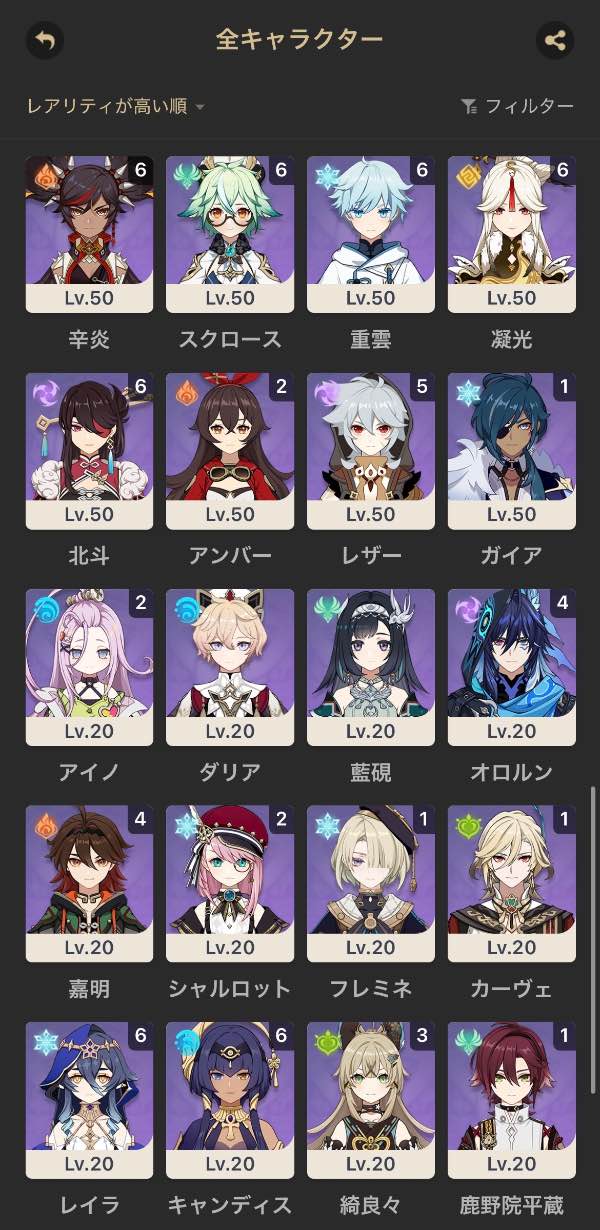The height and width of the screenshot is (1230, 600).
Task: Open the フィルター options
Action: pyautogui.click(x=517, y=106)
